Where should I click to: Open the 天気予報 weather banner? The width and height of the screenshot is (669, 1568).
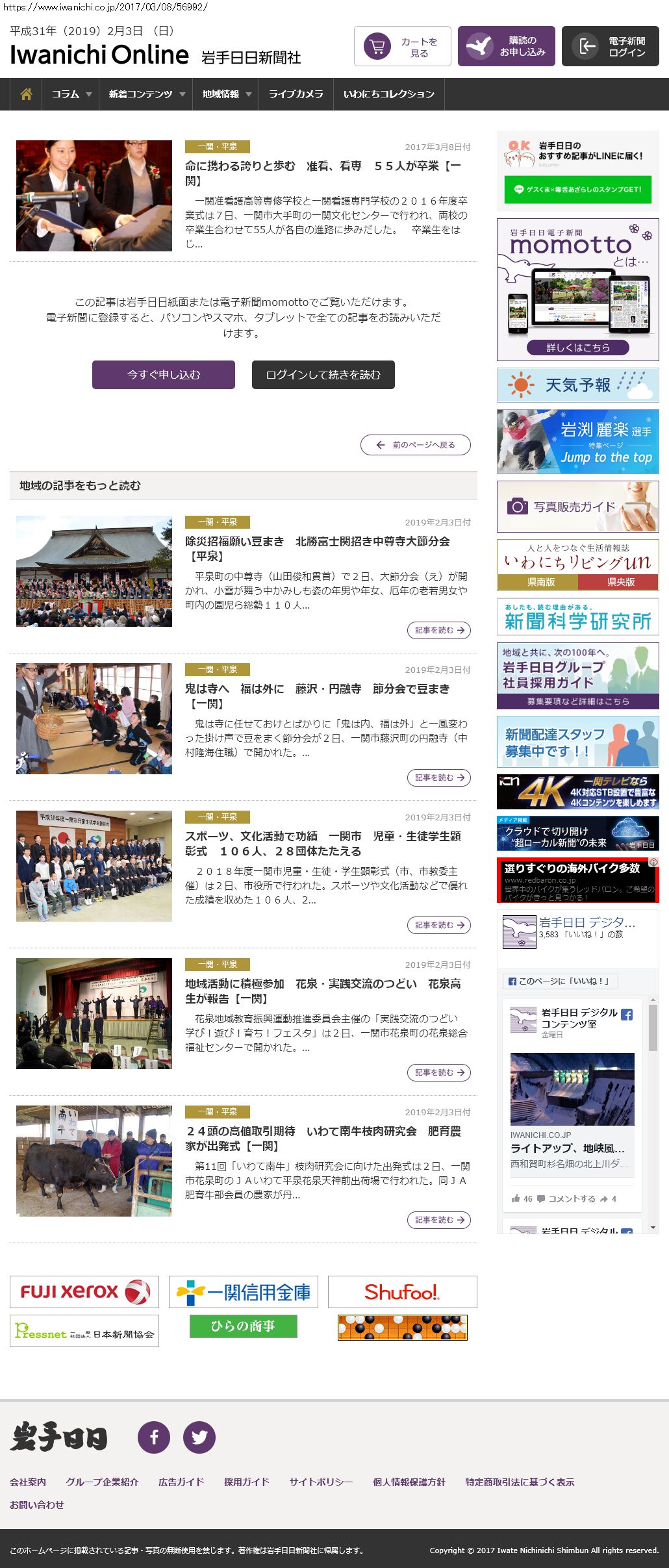tap(577, 385)
